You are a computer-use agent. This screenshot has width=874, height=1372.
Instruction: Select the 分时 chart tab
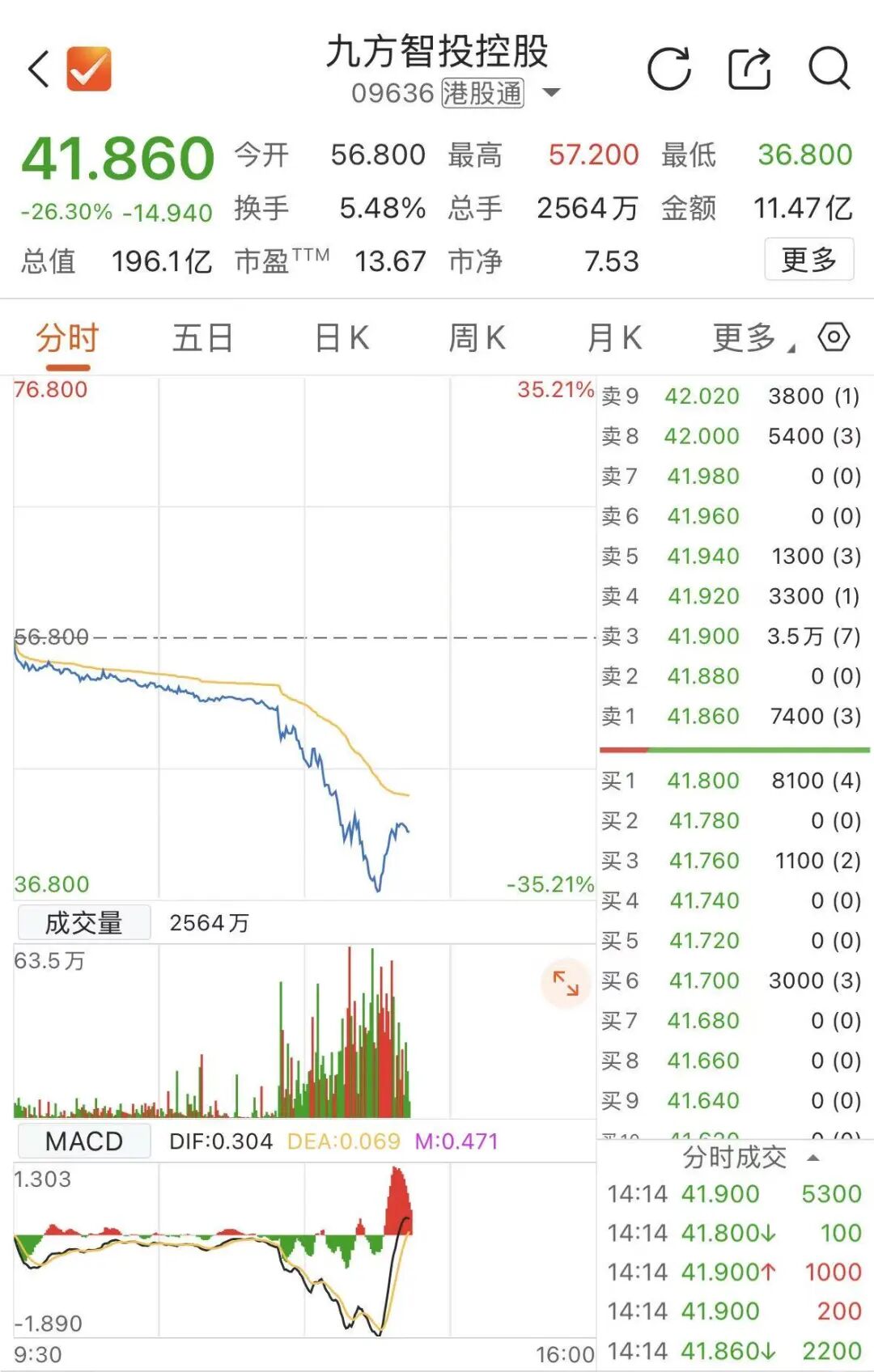66,339
